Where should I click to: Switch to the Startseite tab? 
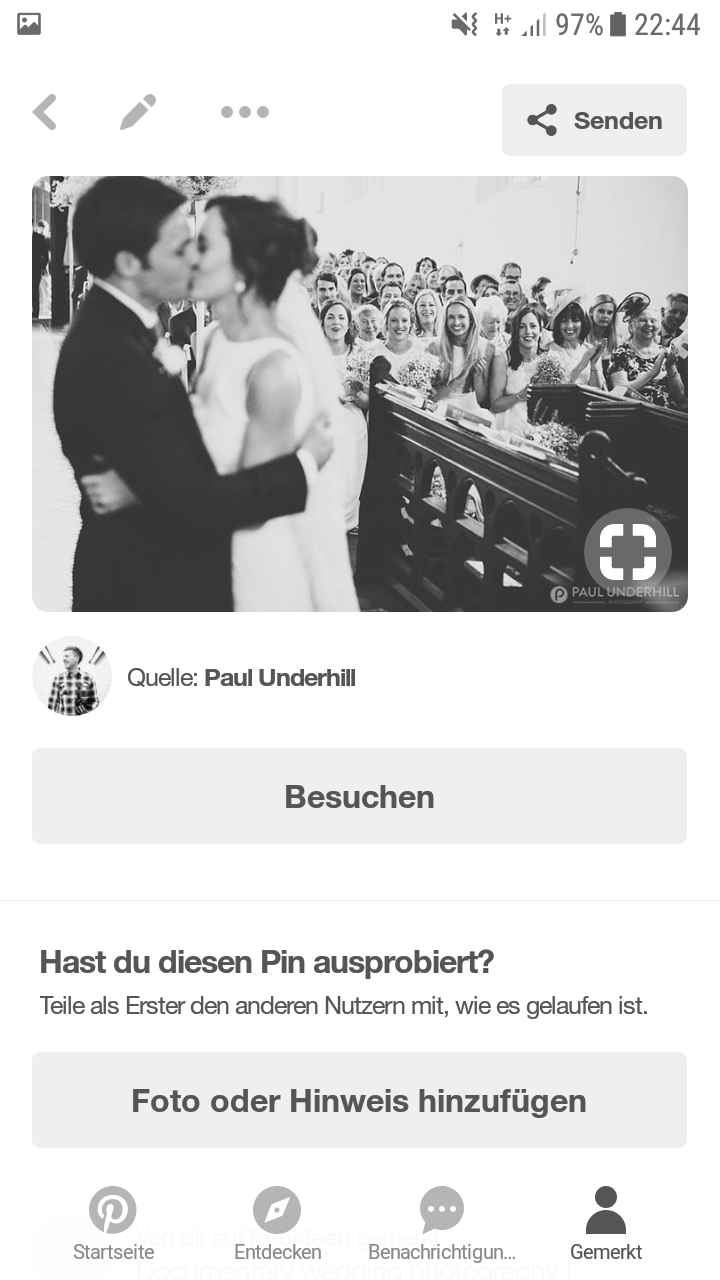click(x=113, y=1224)
